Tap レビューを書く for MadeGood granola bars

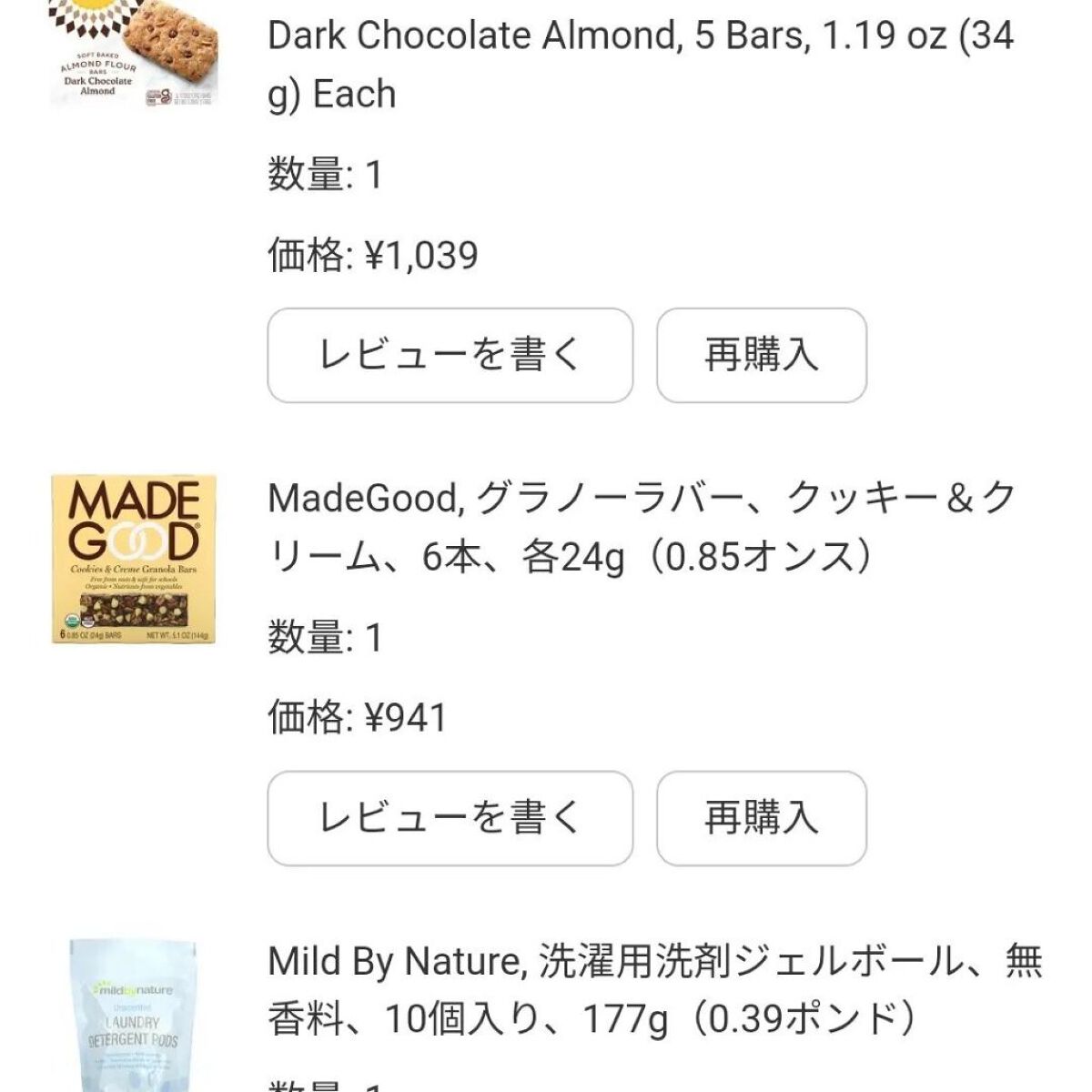pos(450,818)
